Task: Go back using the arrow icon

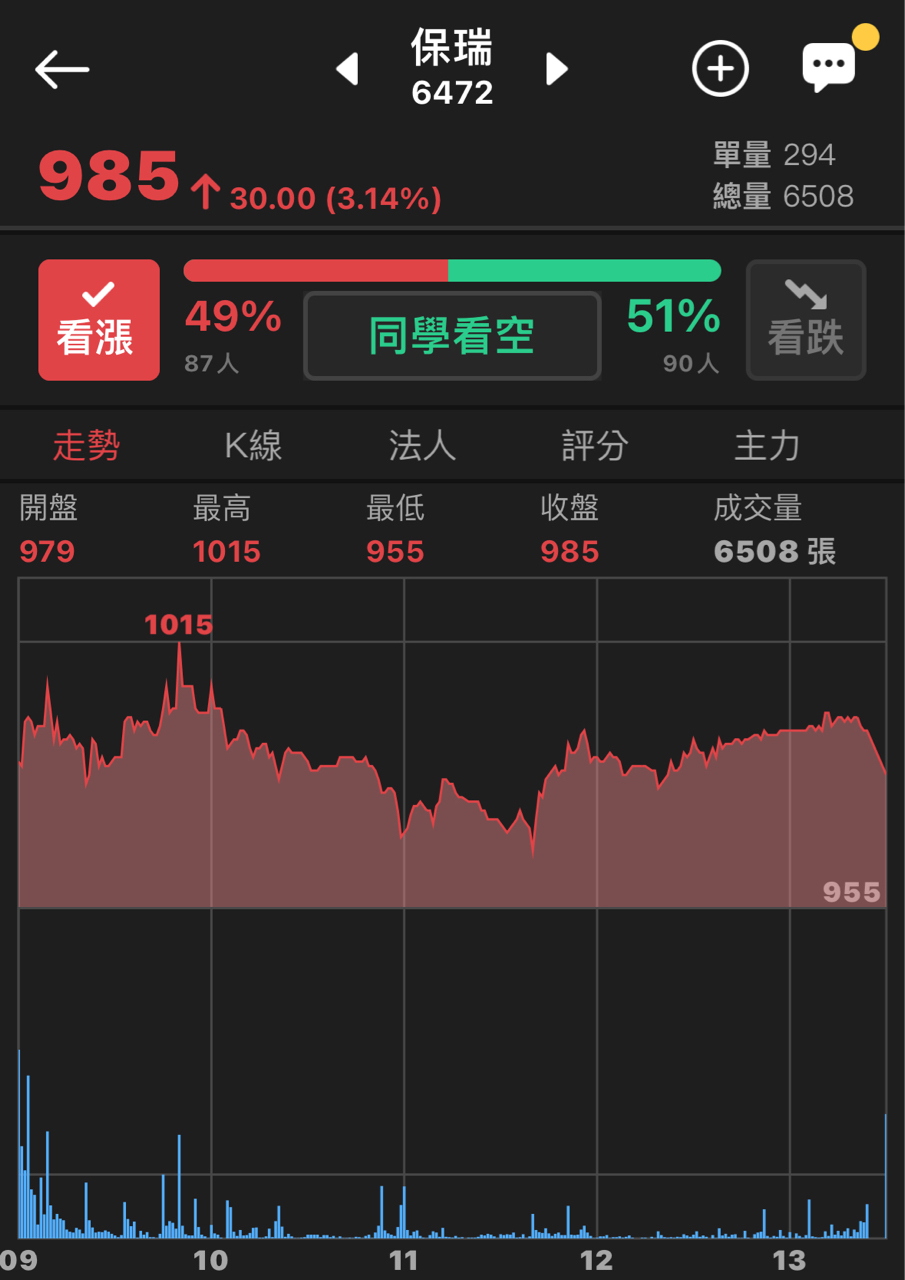Action: click(62, 69)
